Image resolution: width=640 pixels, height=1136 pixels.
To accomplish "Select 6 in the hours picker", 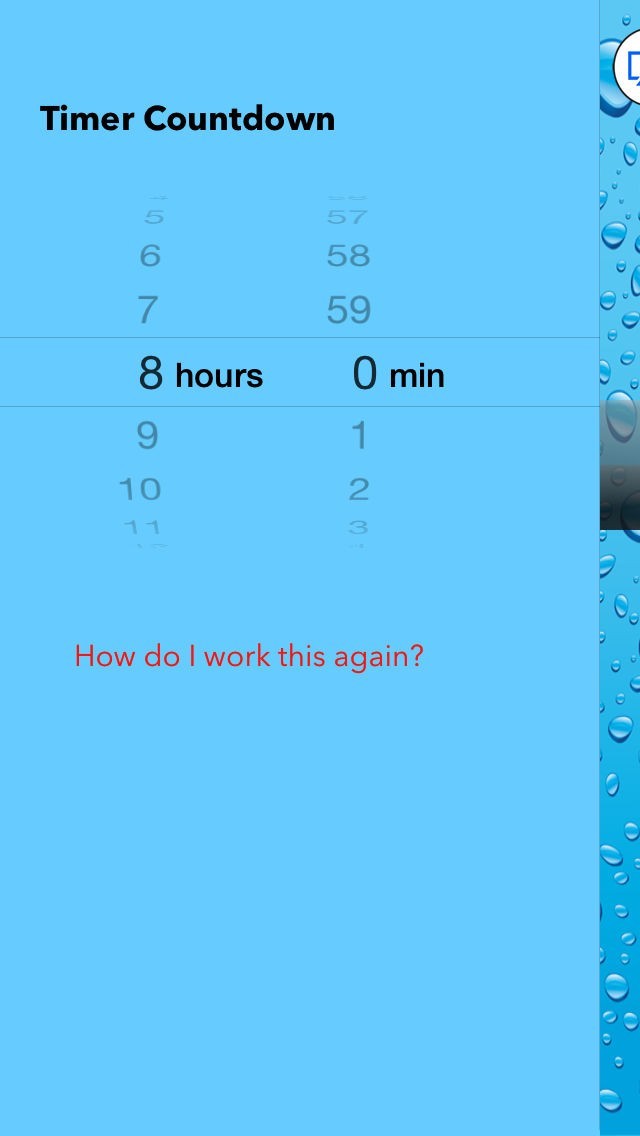I will (x=150, y=256).
